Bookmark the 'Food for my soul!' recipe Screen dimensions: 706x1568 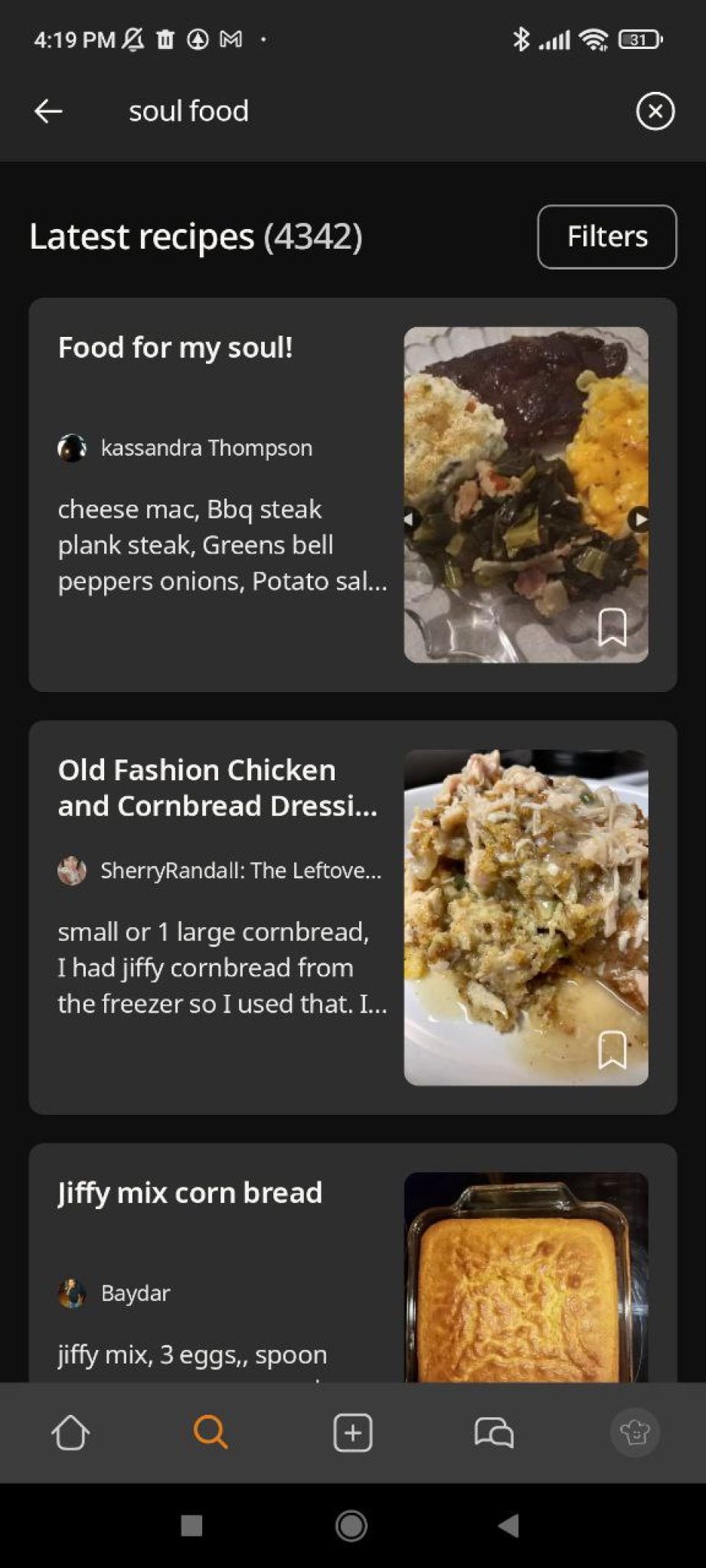(x=613, y=628)
